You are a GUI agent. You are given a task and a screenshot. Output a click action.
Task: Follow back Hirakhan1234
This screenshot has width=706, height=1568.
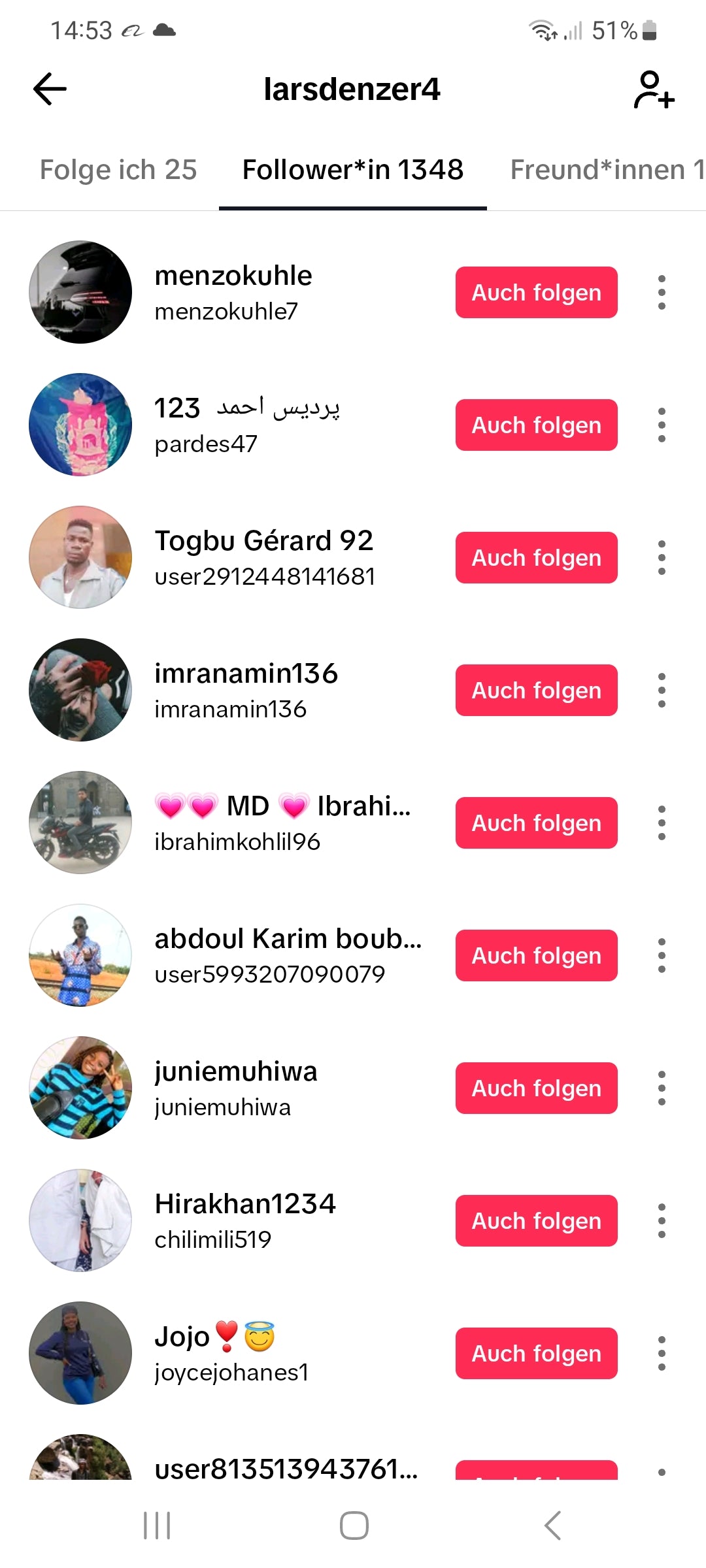(x=536, y=1221)
